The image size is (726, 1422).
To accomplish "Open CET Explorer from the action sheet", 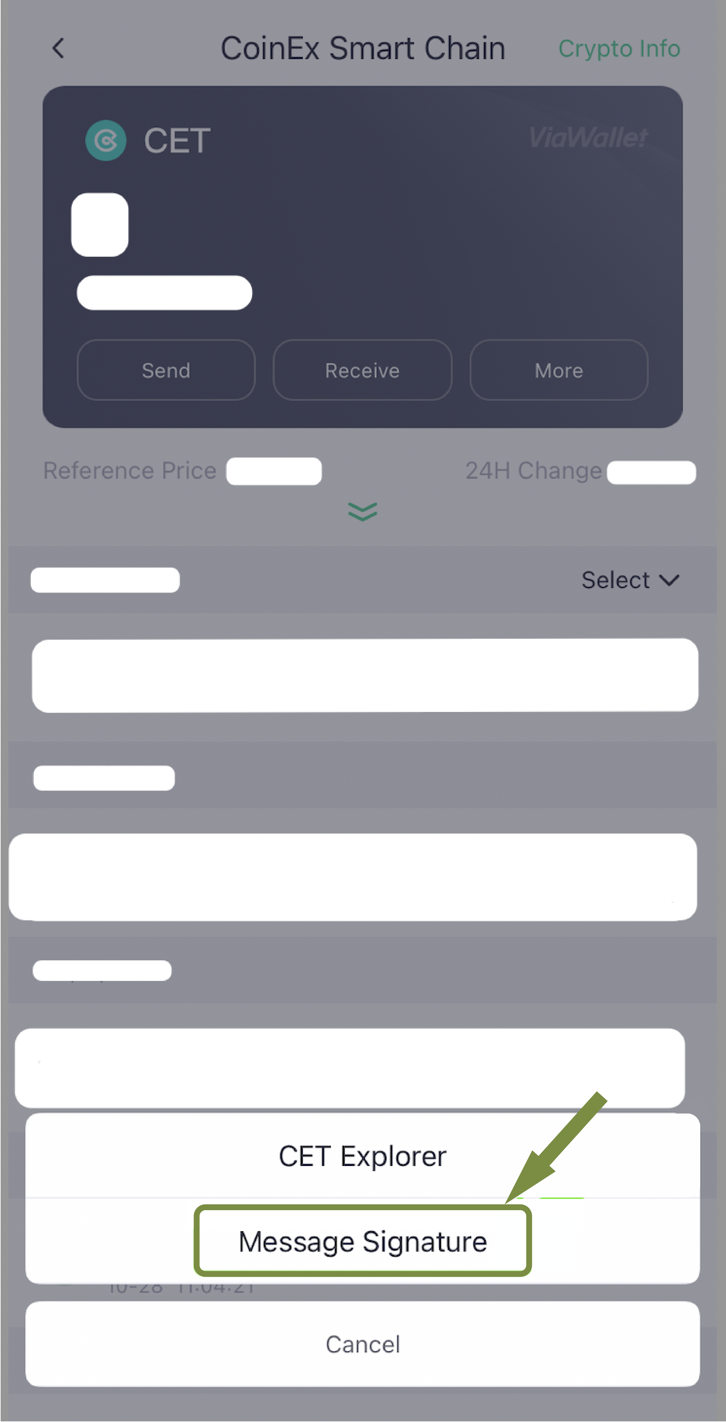I will click(362, 1156).
